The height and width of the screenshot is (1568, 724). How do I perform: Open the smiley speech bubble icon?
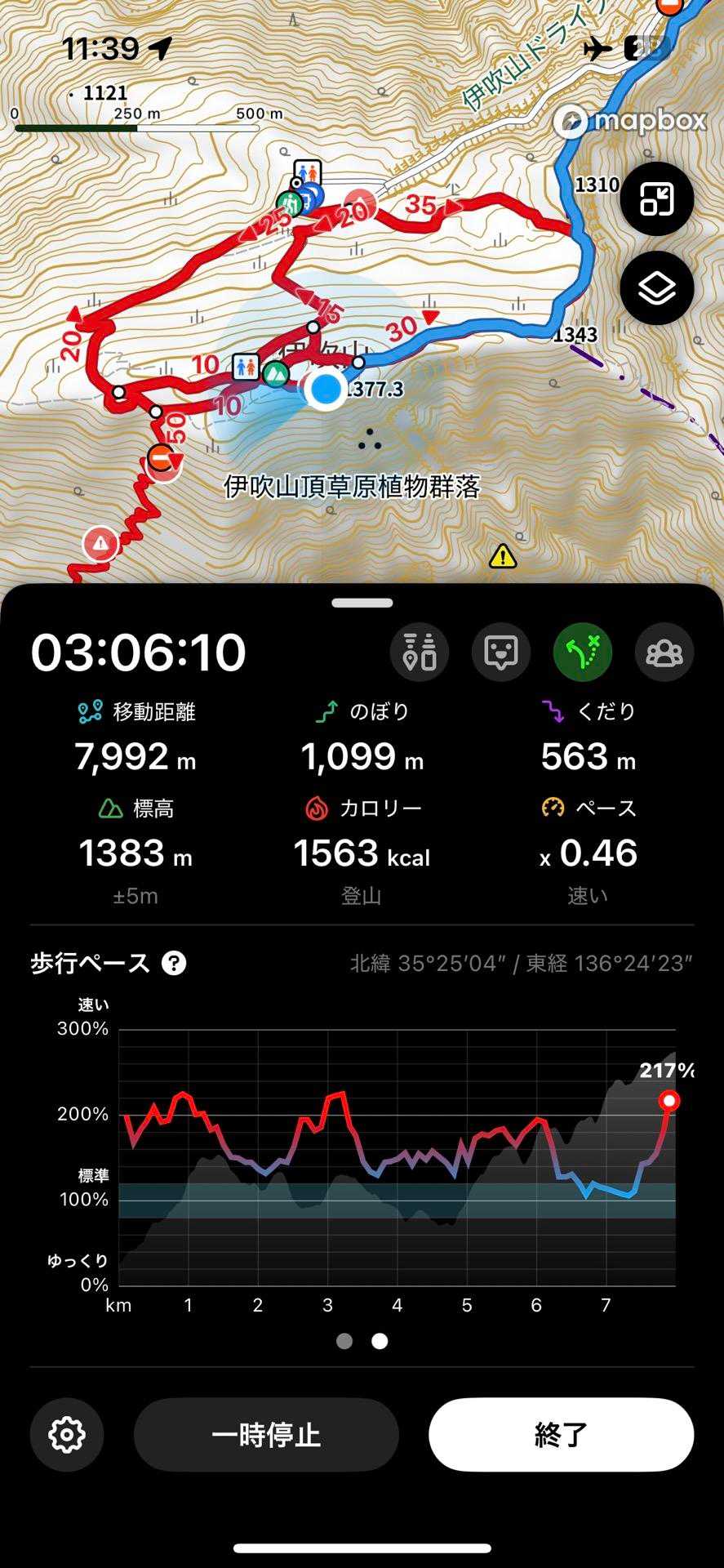point(501,652)
